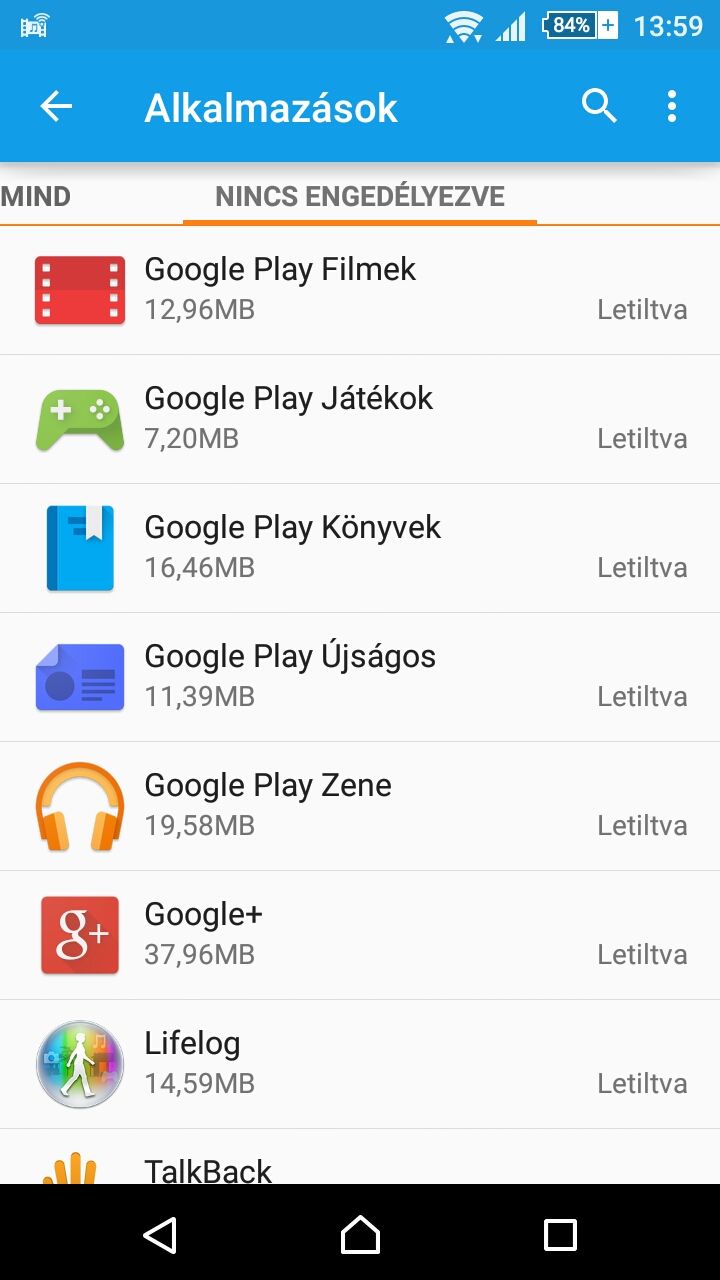
Task: Open the Google+ app entry
Action: 360,935
